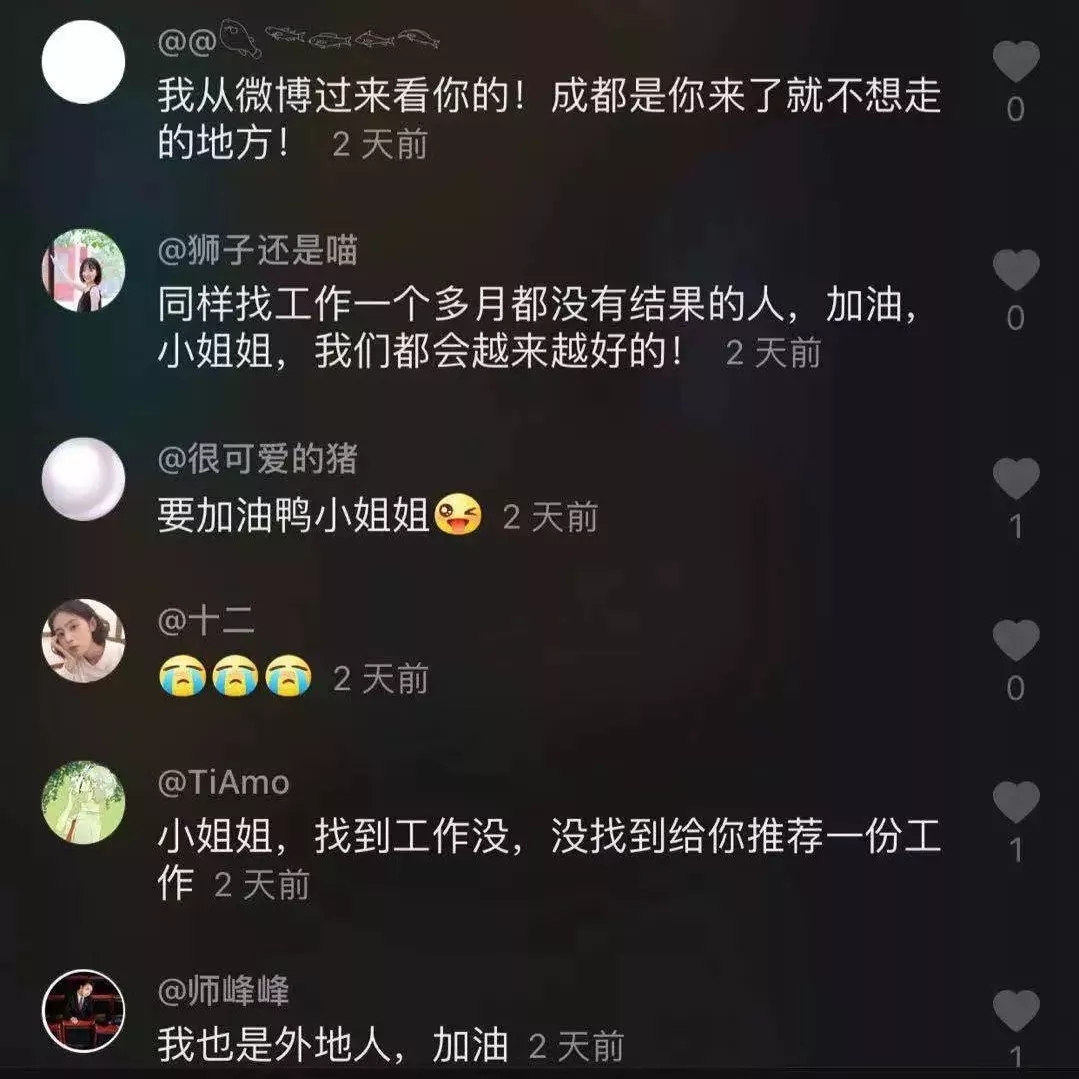Tap the username @TiAmo

click(x=224, y=783)
